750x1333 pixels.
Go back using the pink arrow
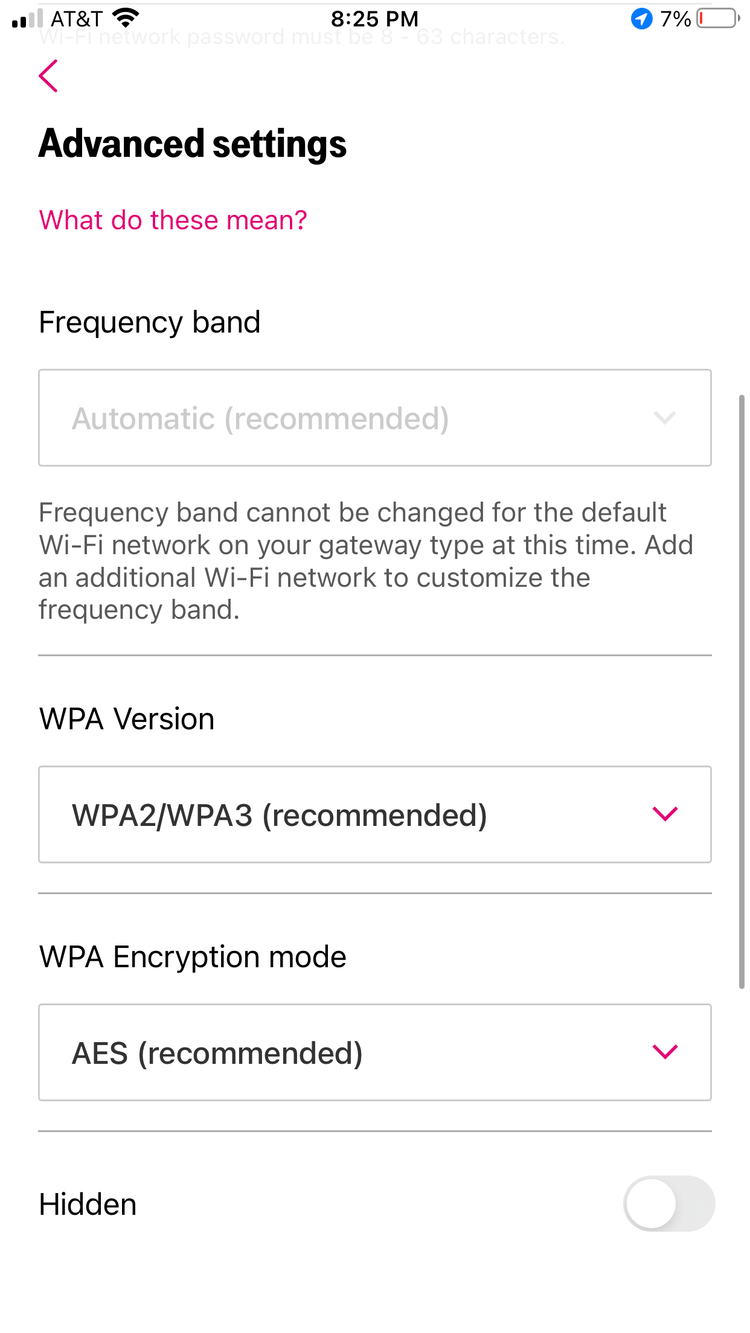point(48,76)
